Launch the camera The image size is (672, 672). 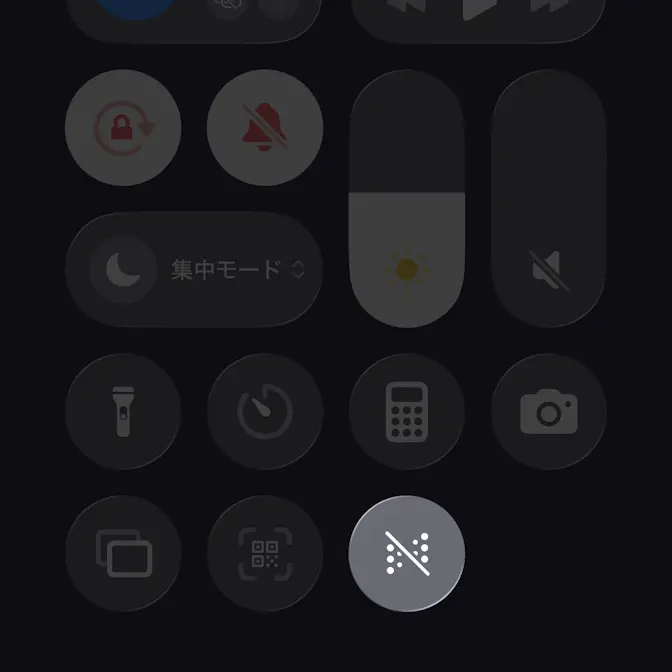click(x=549, y=411)
